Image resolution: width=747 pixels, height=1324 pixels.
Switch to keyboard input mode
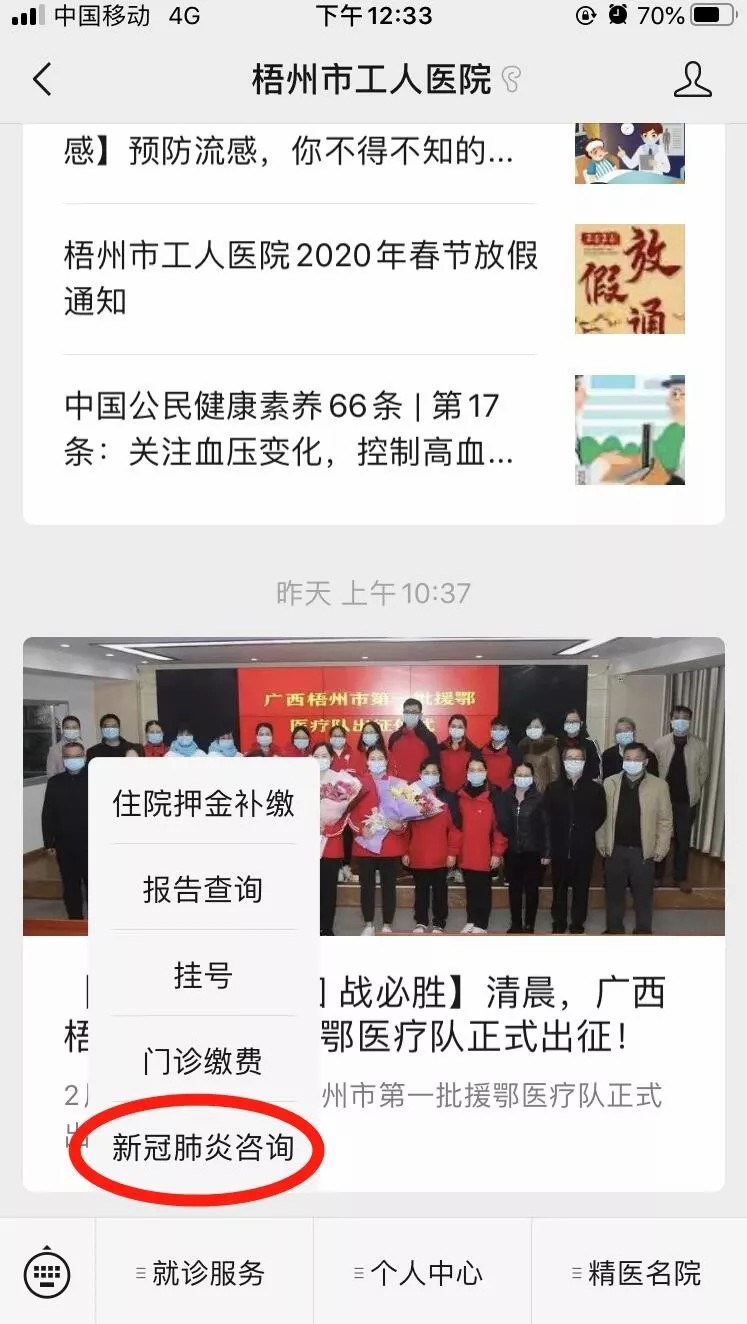[x=47, y=1273]
